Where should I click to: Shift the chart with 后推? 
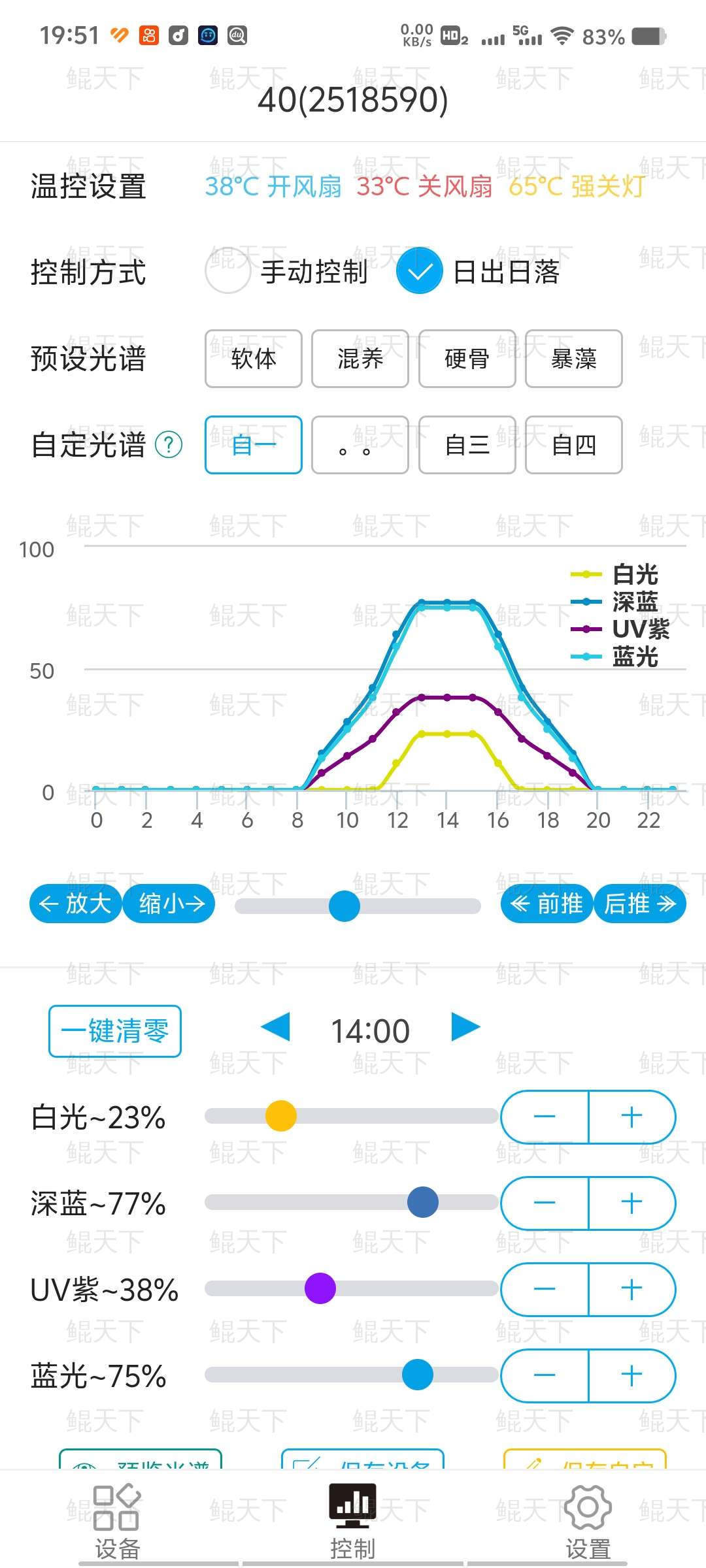tap(640, 904)
